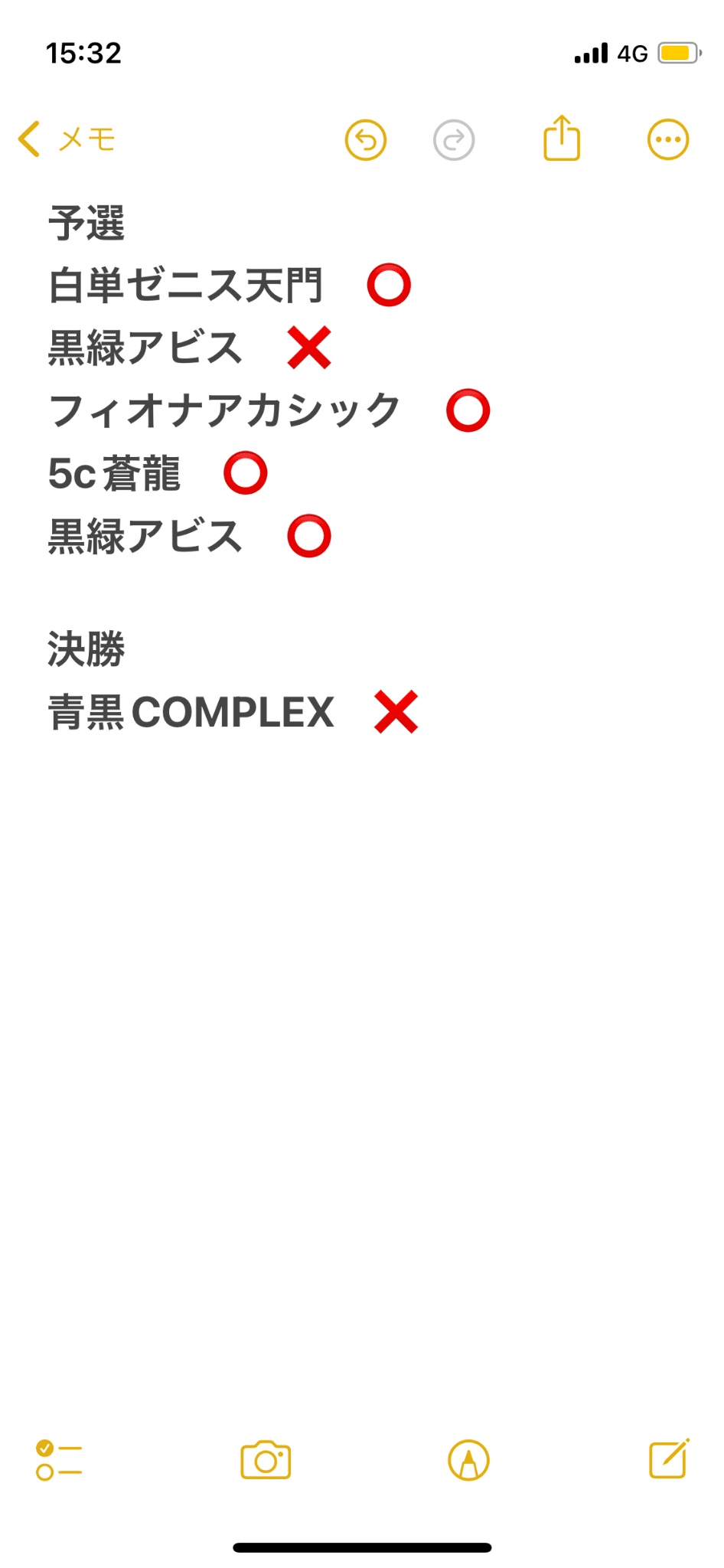Share this note
724x1568 pixels.
pyautogui.click(x=562, y=138)
